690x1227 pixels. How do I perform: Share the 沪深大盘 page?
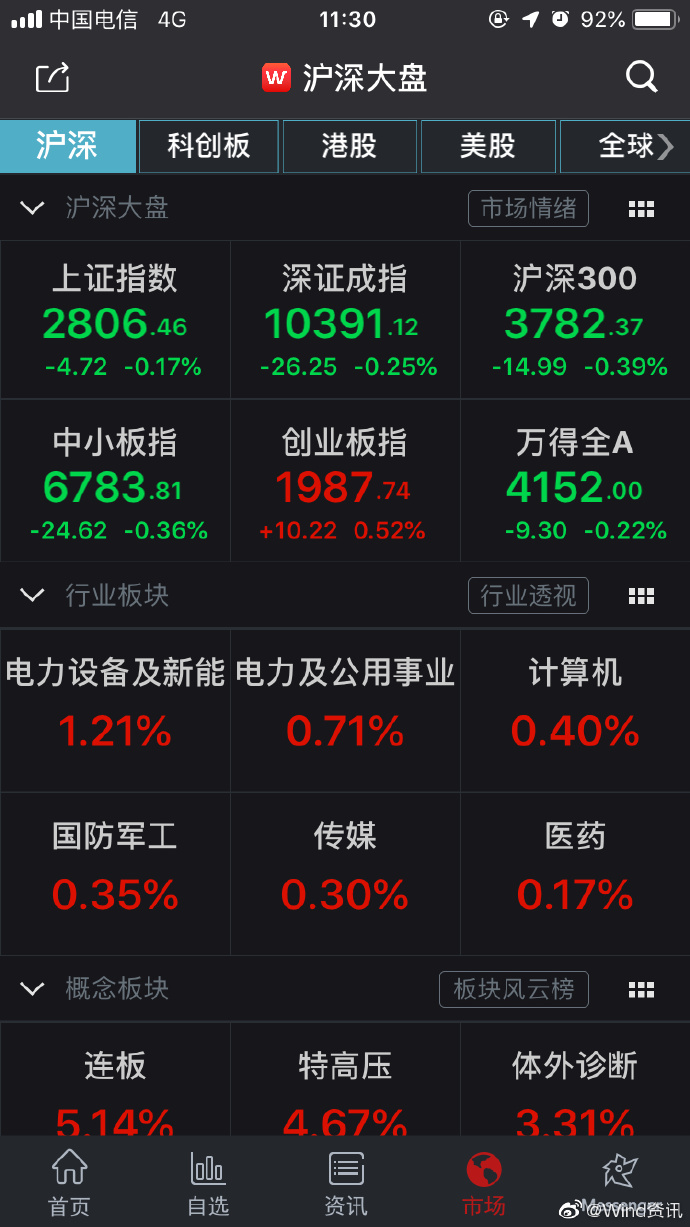click(53, 77)
